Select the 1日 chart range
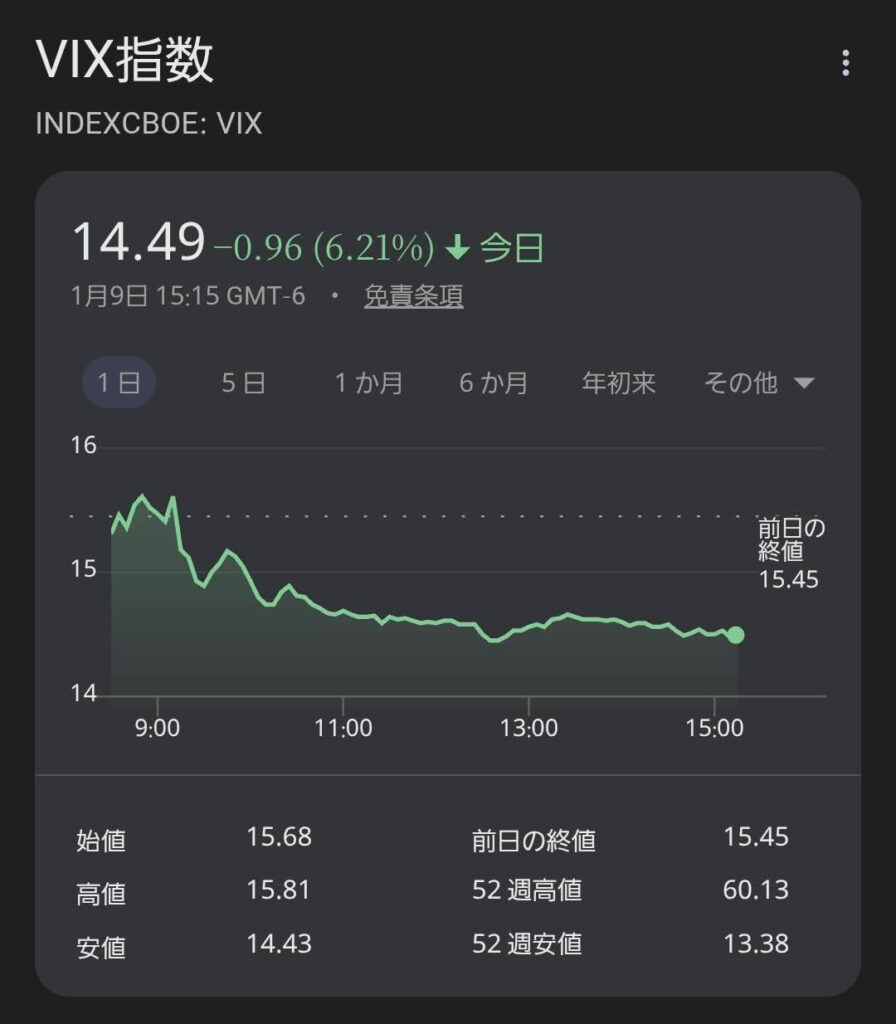Image resolution: width=896 pixels, height=1024 pixels. 118,383
